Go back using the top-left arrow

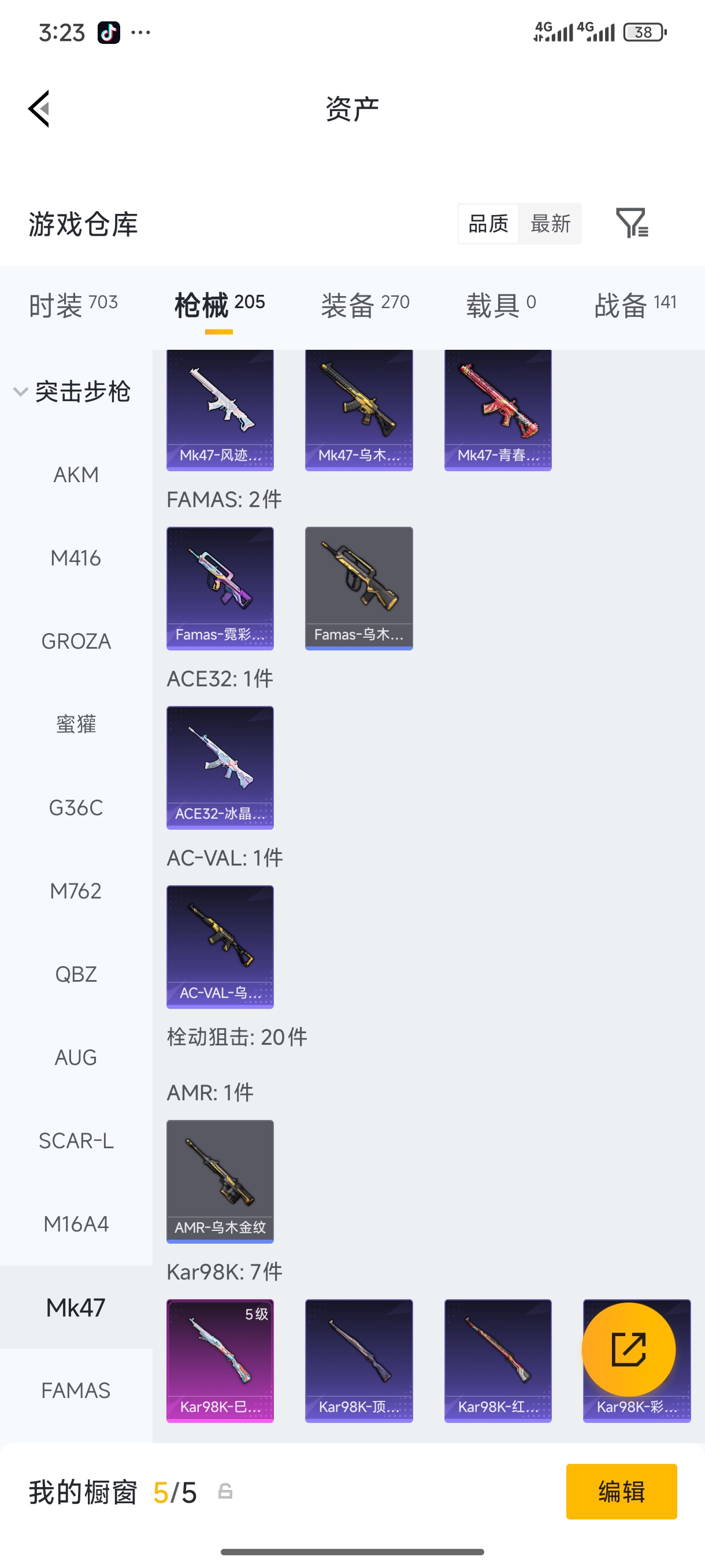[39, 109]
